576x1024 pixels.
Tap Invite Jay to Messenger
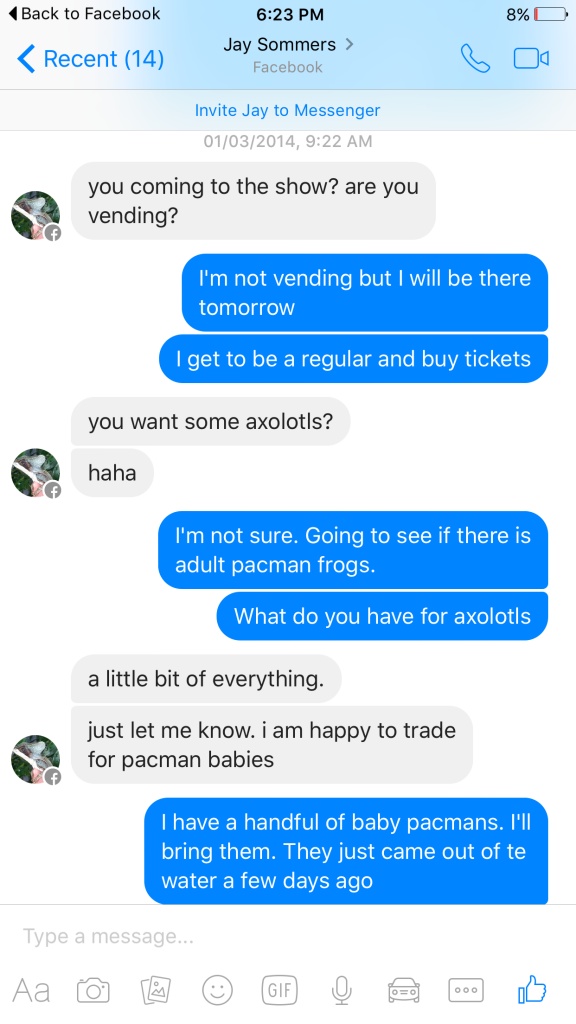tap(287, 110)
